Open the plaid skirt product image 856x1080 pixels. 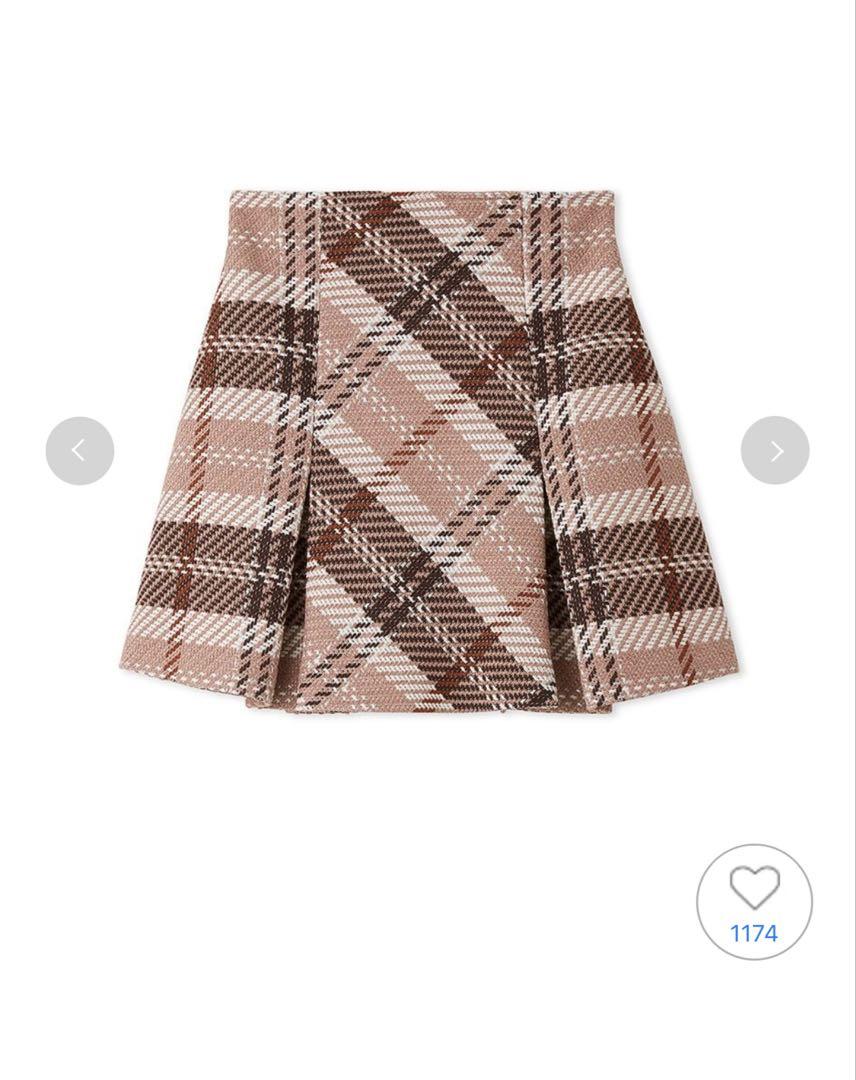[x=428, y=450]
